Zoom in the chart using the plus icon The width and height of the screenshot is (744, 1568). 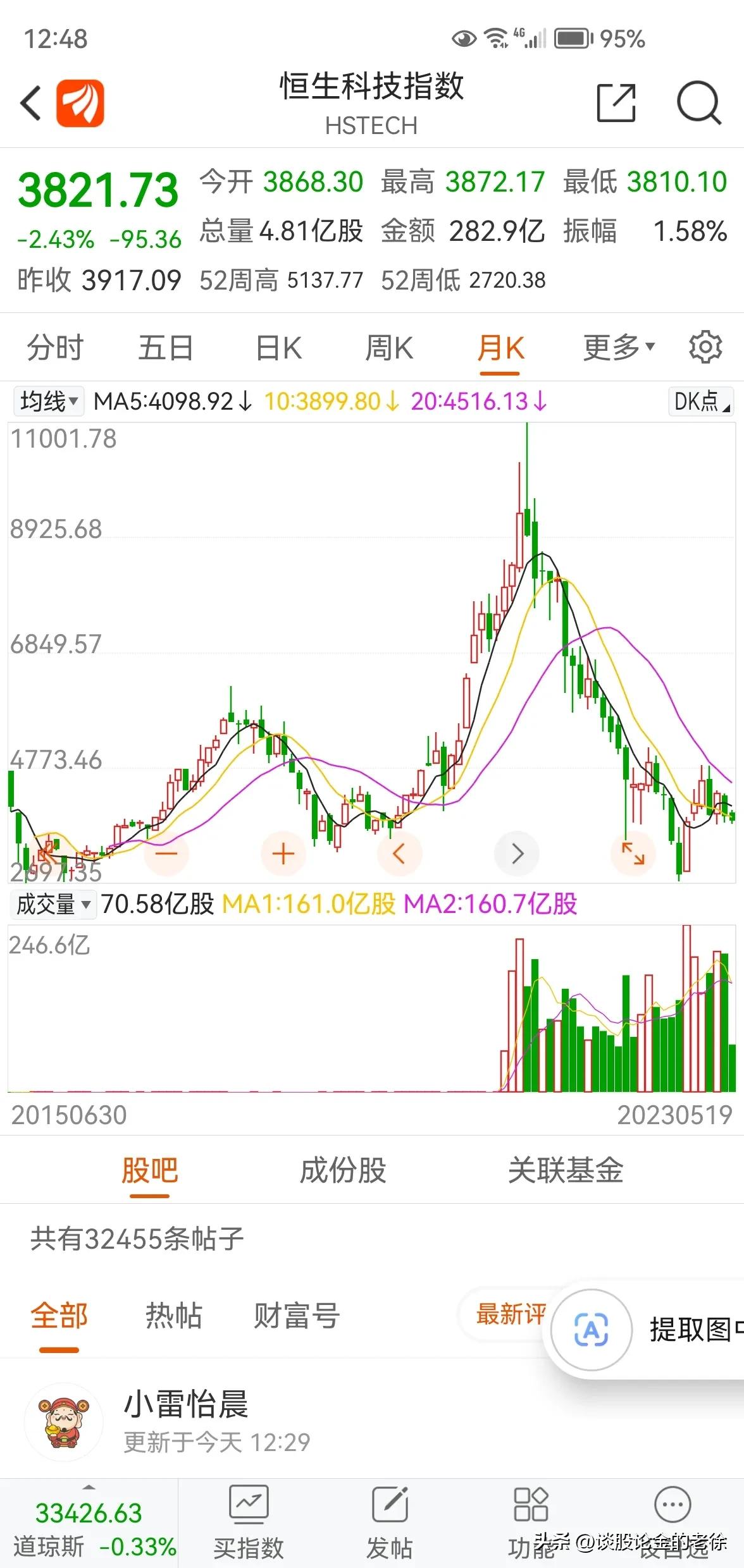click(283, 853)
